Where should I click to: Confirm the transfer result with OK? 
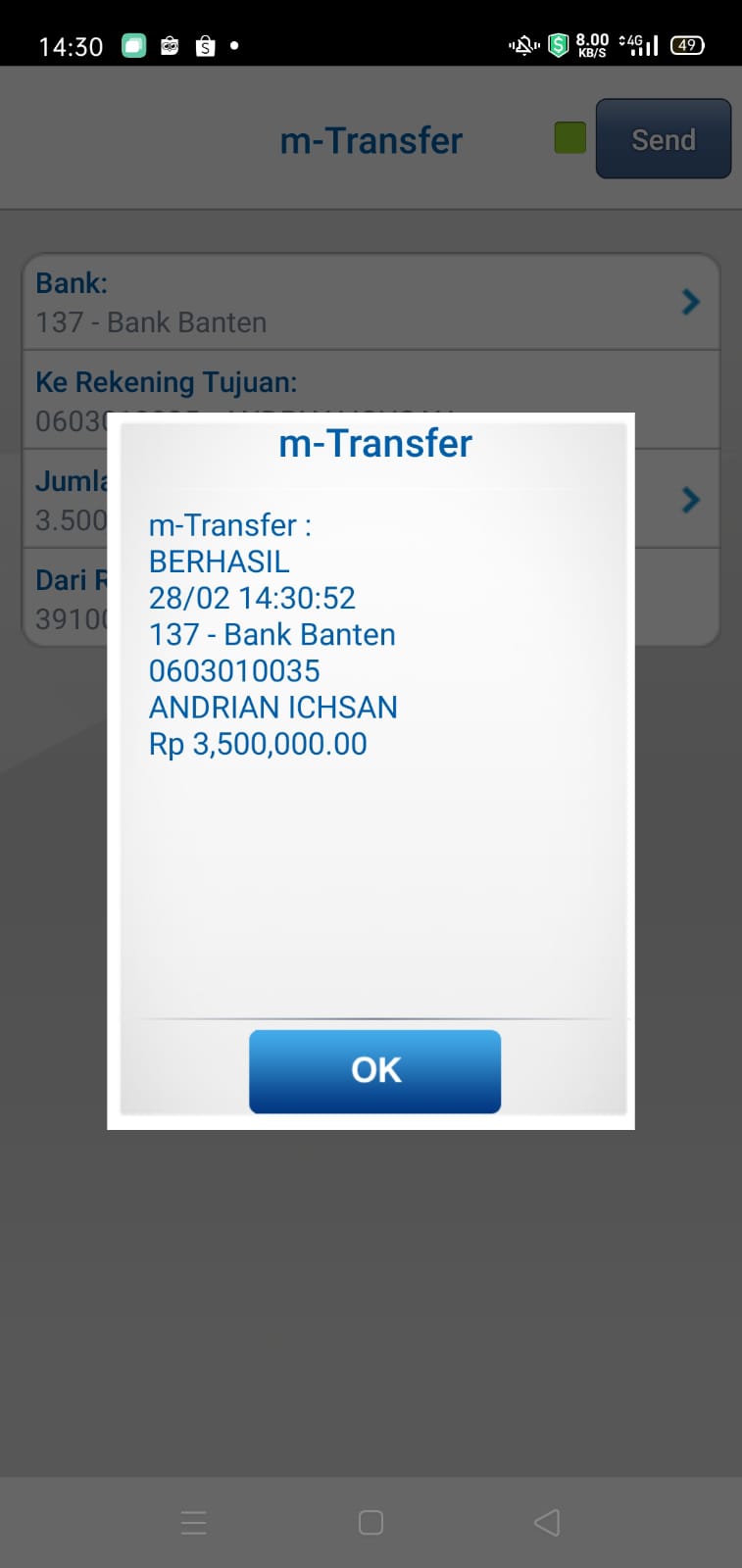(374, 1070)
